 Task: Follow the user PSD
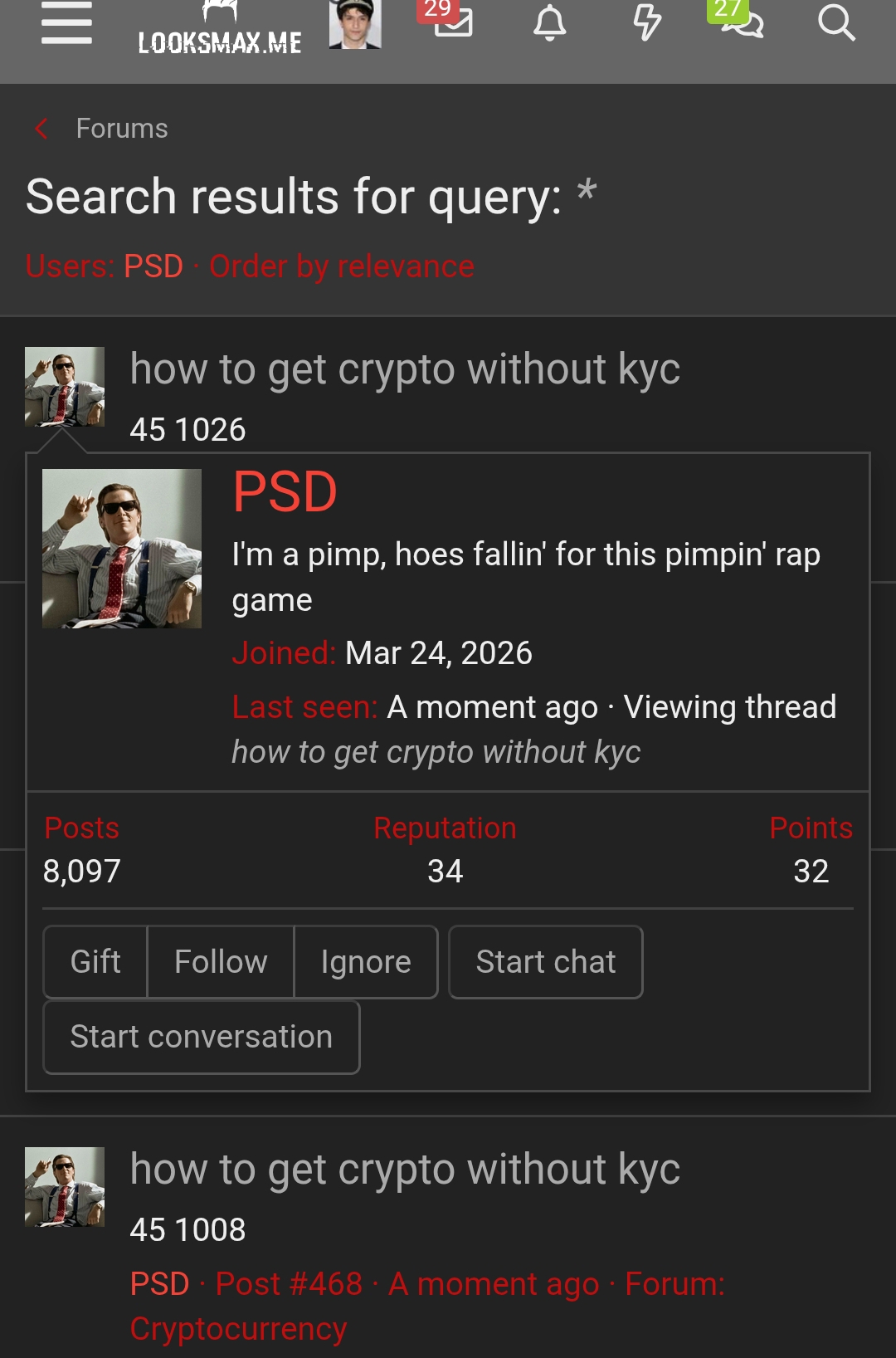pyautogui.click(x=221, y=962)
